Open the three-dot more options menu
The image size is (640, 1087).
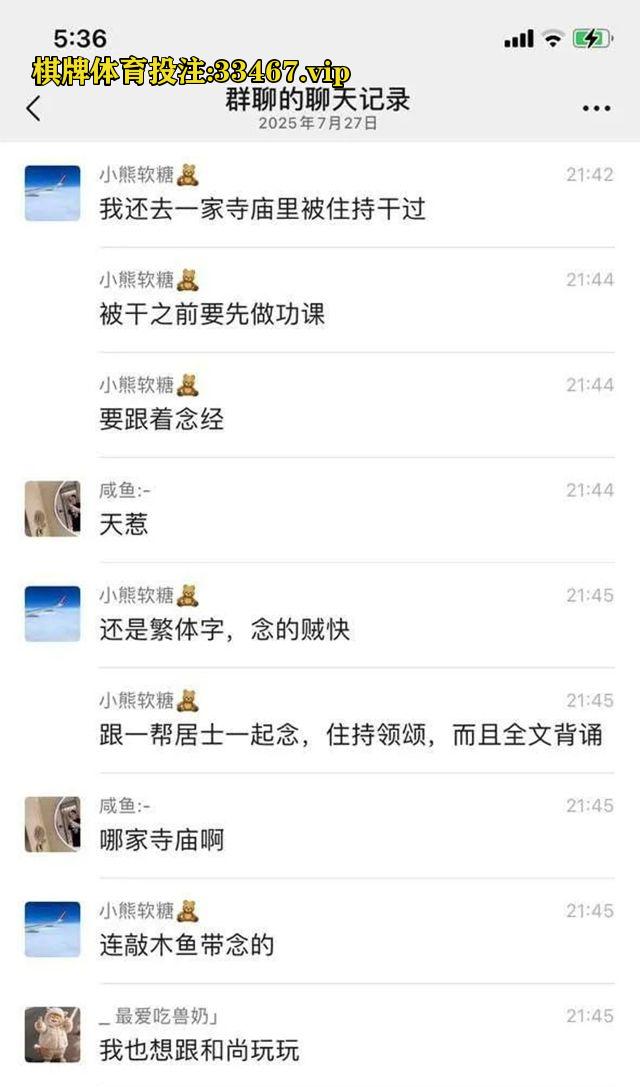596,109
